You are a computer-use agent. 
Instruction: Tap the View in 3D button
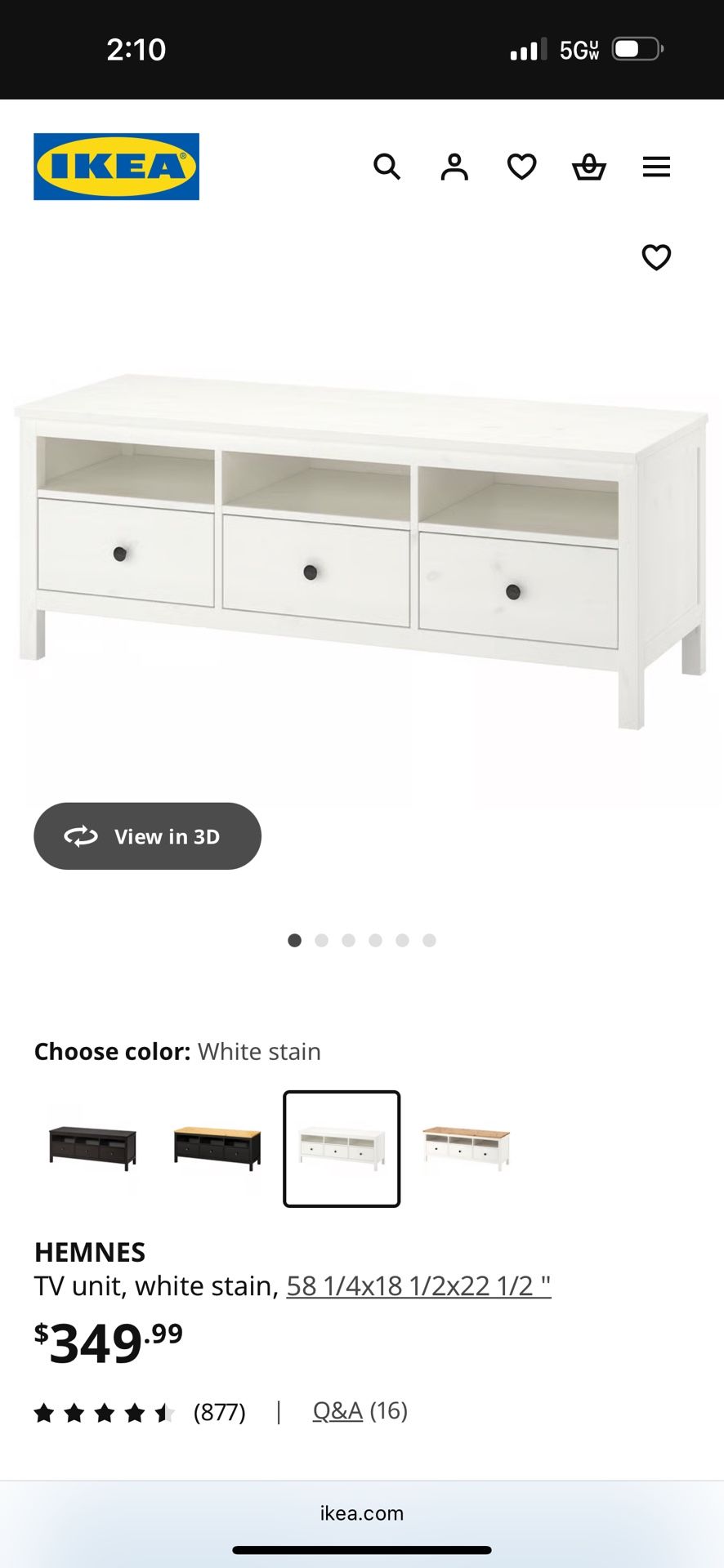click(x=147, y=836)
